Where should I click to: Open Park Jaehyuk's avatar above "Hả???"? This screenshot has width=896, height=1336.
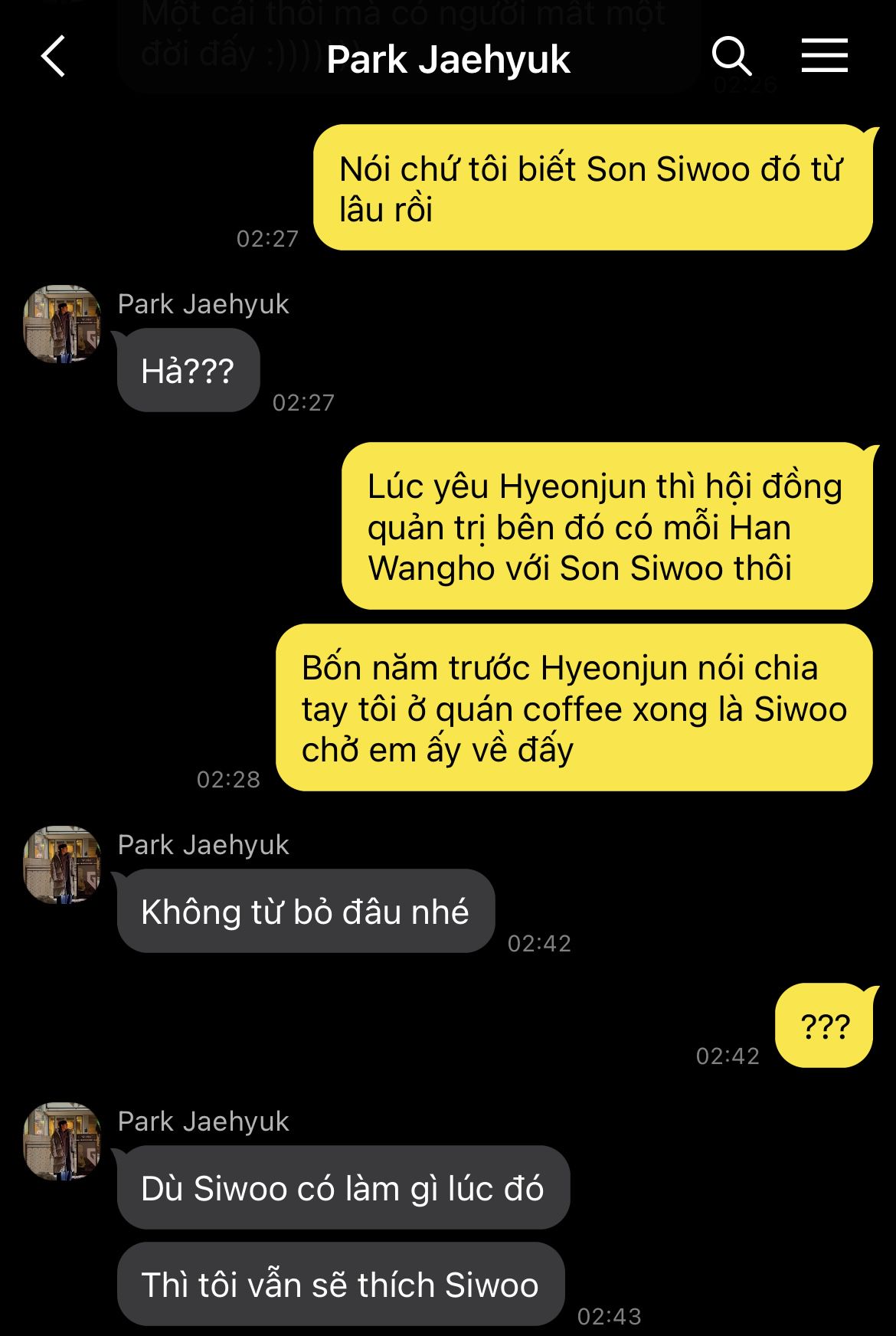[x=62, y=324]
